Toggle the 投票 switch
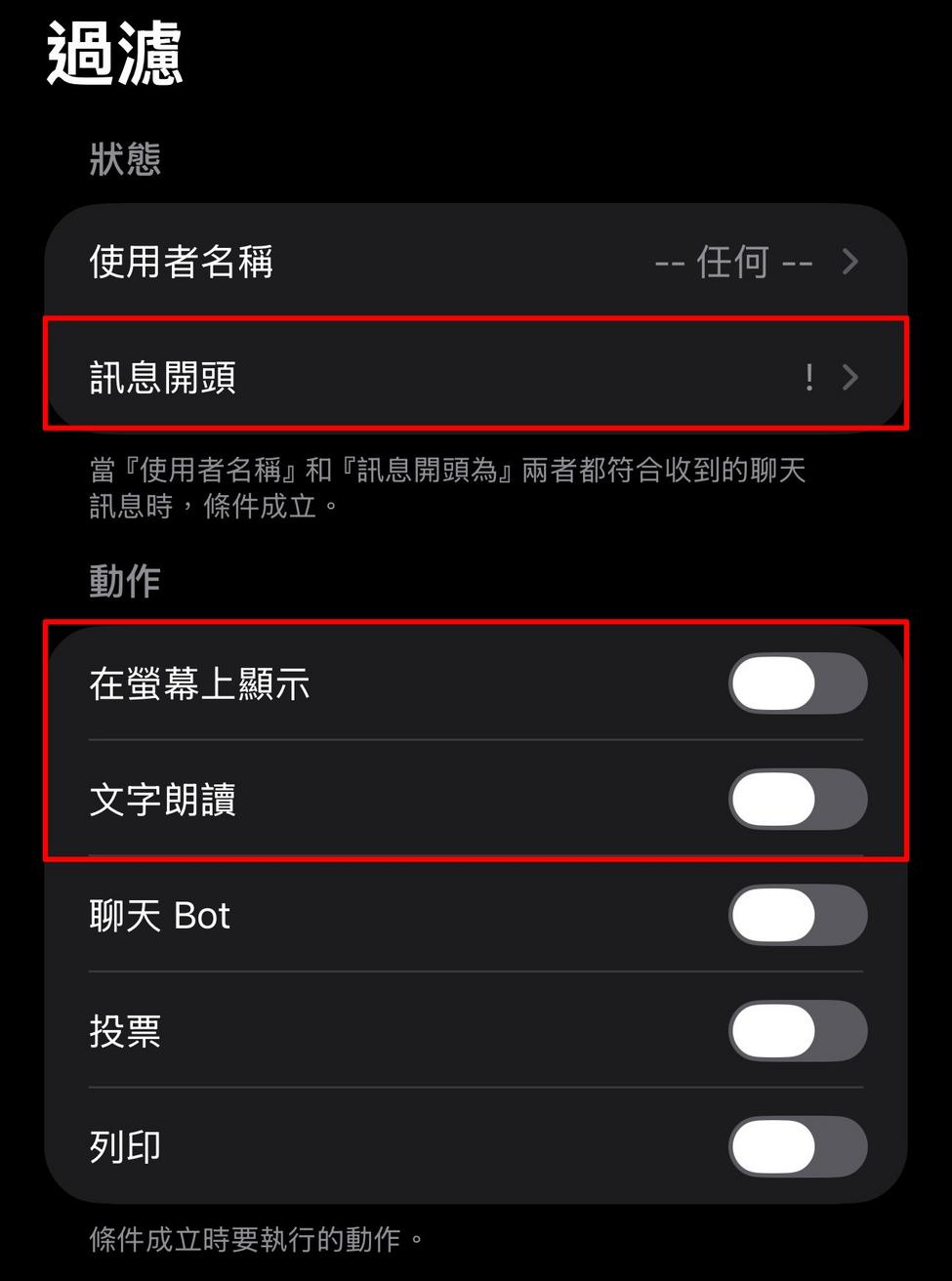Viewport: 952px width, 1281px height. coord(797,1031)
